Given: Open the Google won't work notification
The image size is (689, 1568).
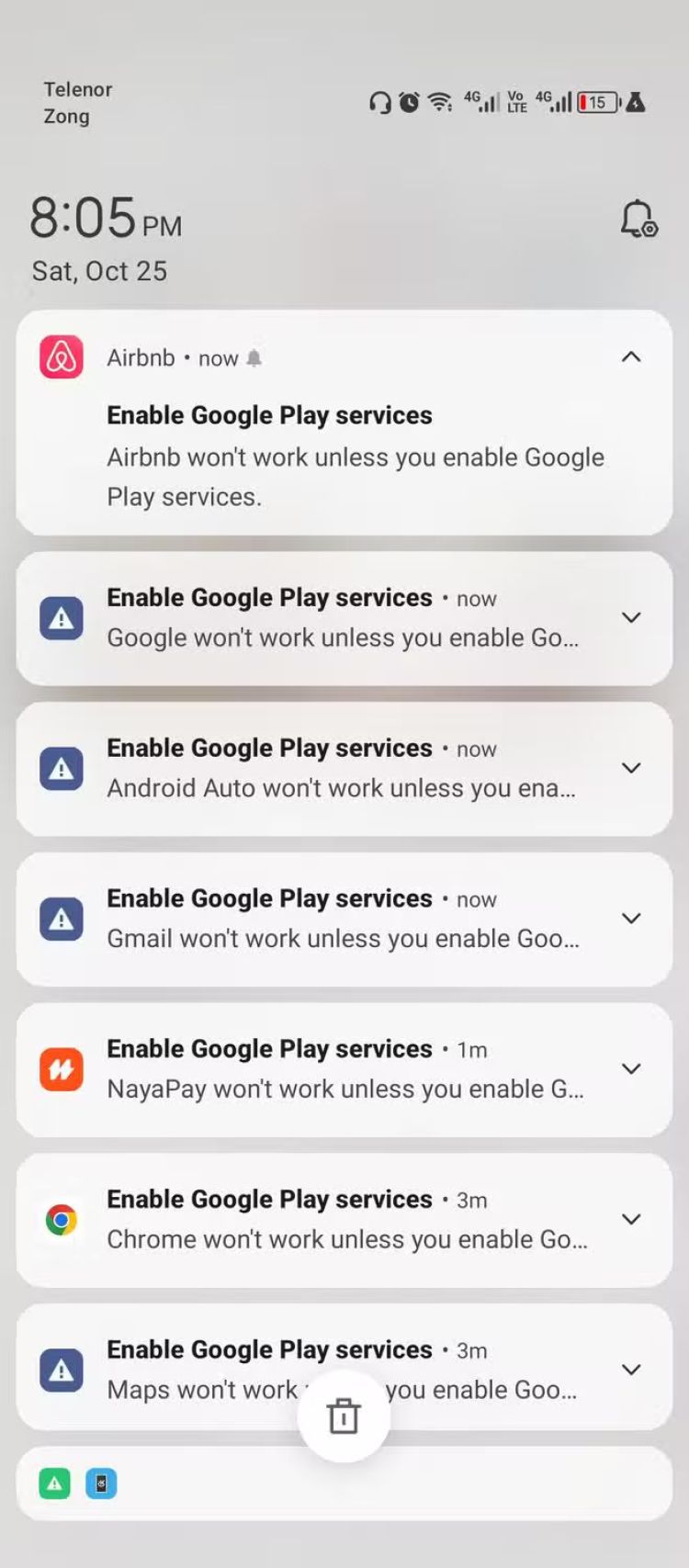Looking at the screenshot, I should click(x=340, y=619).
